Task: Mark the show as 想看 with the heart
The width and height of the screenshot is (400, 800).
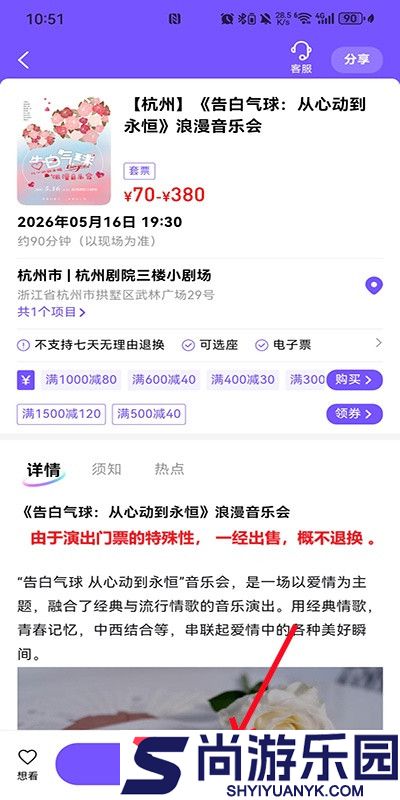Action: (28, 763)
